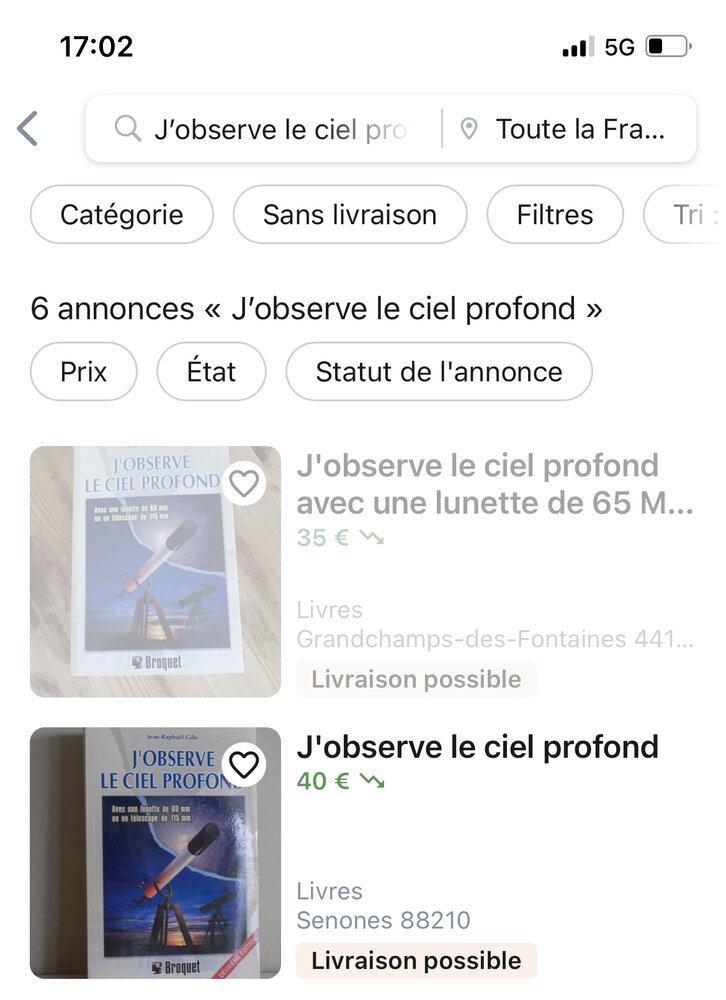Open the Tri sorting chip
This screenshot has height=1000, width=726.
tap(688, 215)
